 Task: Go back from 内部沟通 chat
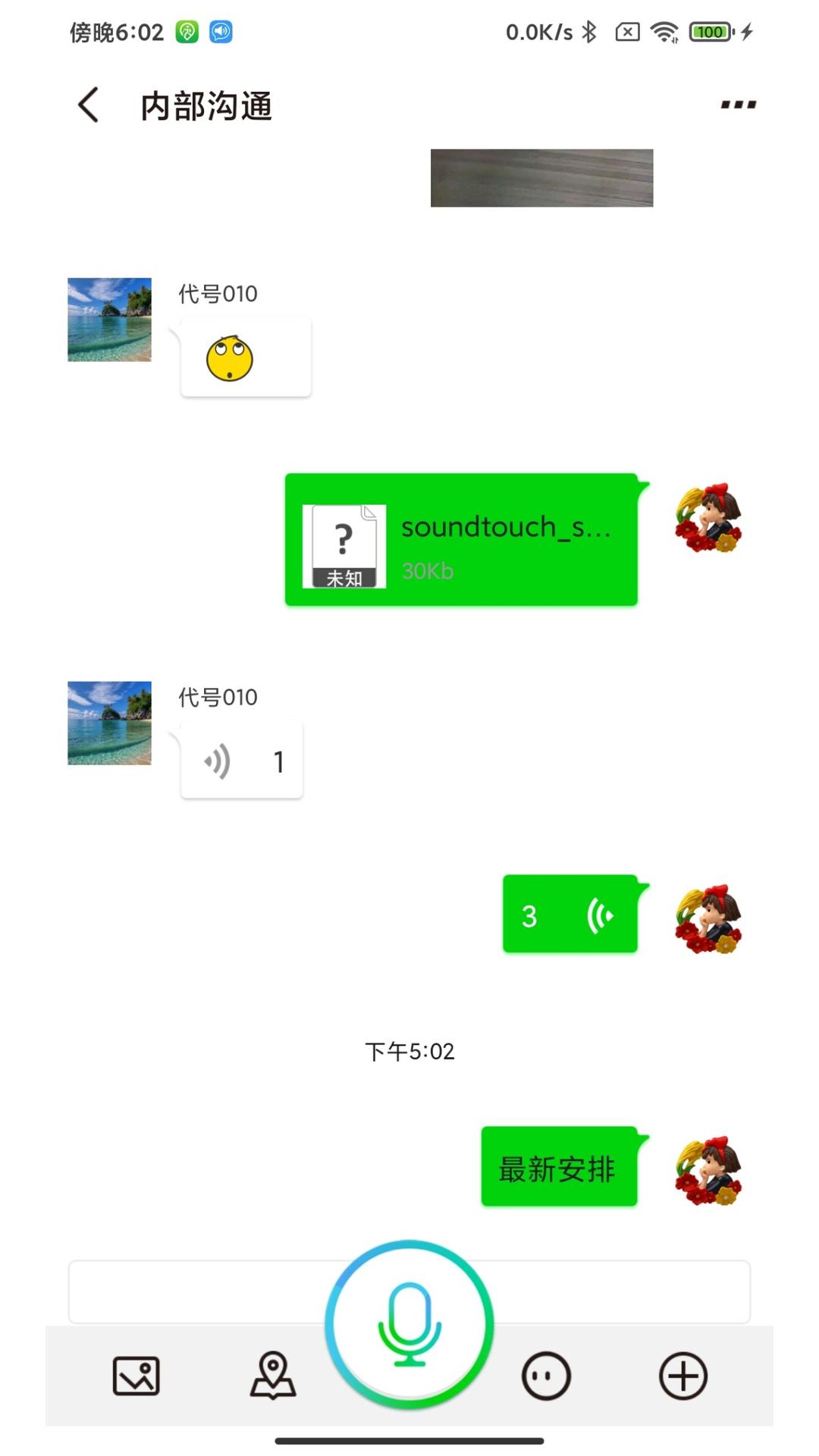[89, 105]
